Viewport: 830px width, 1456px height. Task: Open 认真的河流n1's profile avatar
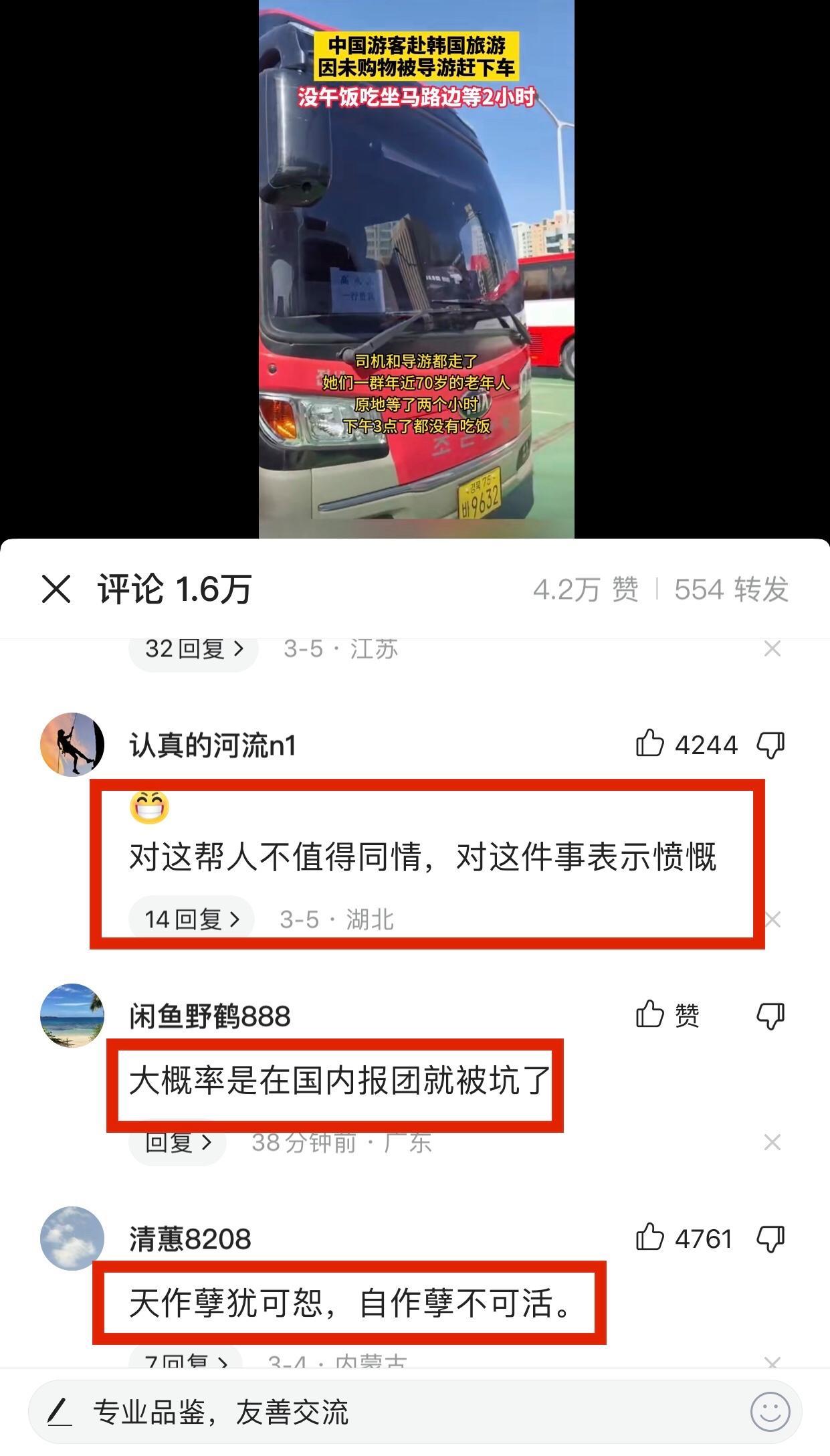tap(72, 745)
